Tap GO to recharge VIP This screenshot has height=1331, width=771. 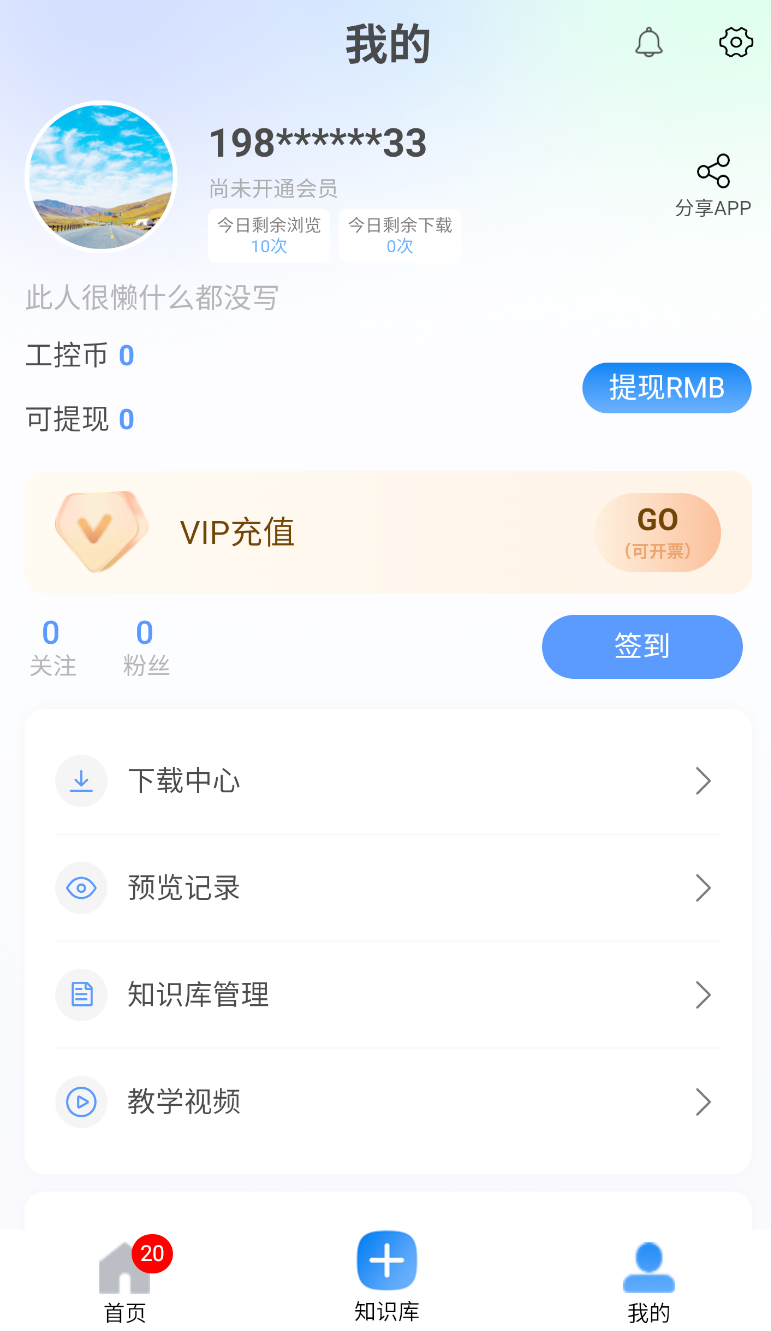pyautogui.click(x=657, y=532)
